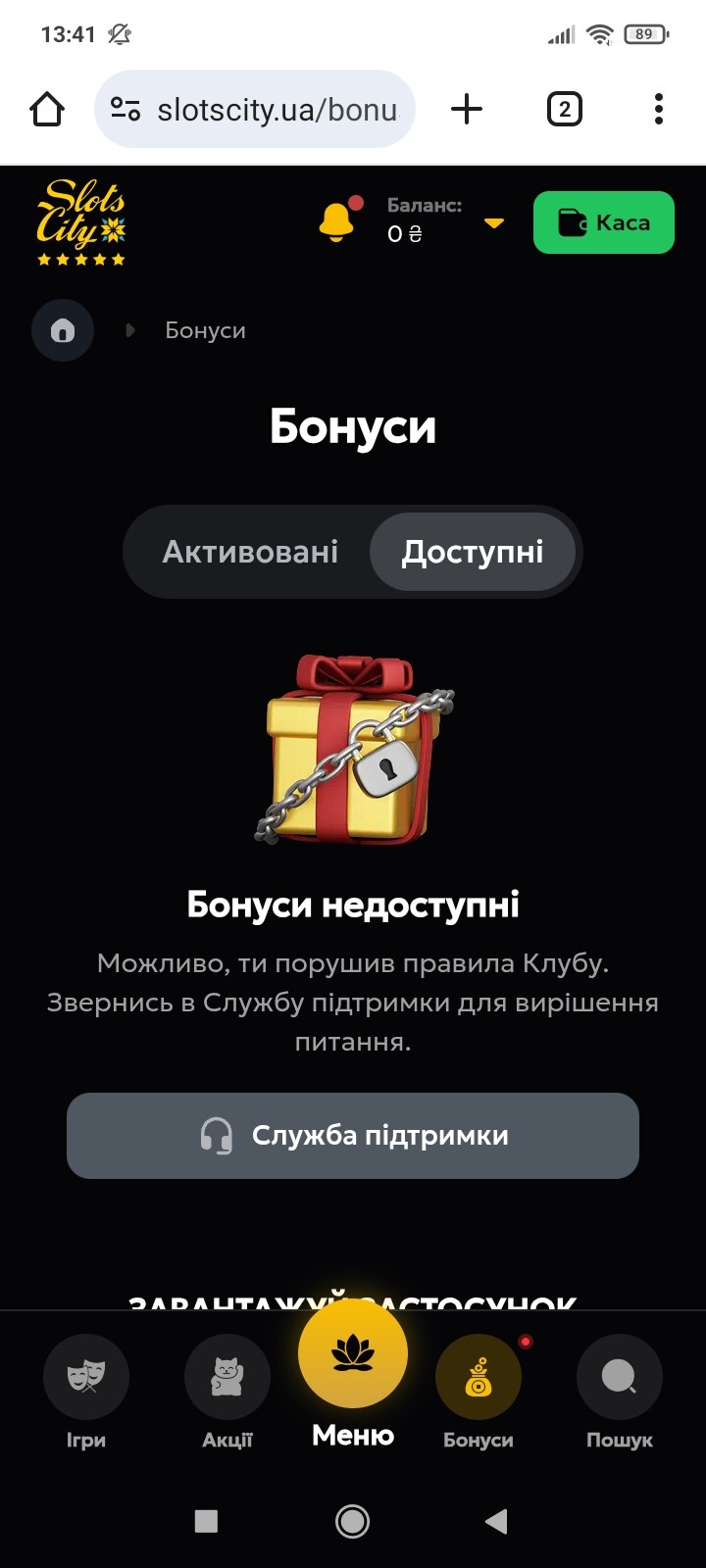Expand the balance dropdown arrow
Image resolution: width=706 pixels, height=1568 pixels.
494,223
